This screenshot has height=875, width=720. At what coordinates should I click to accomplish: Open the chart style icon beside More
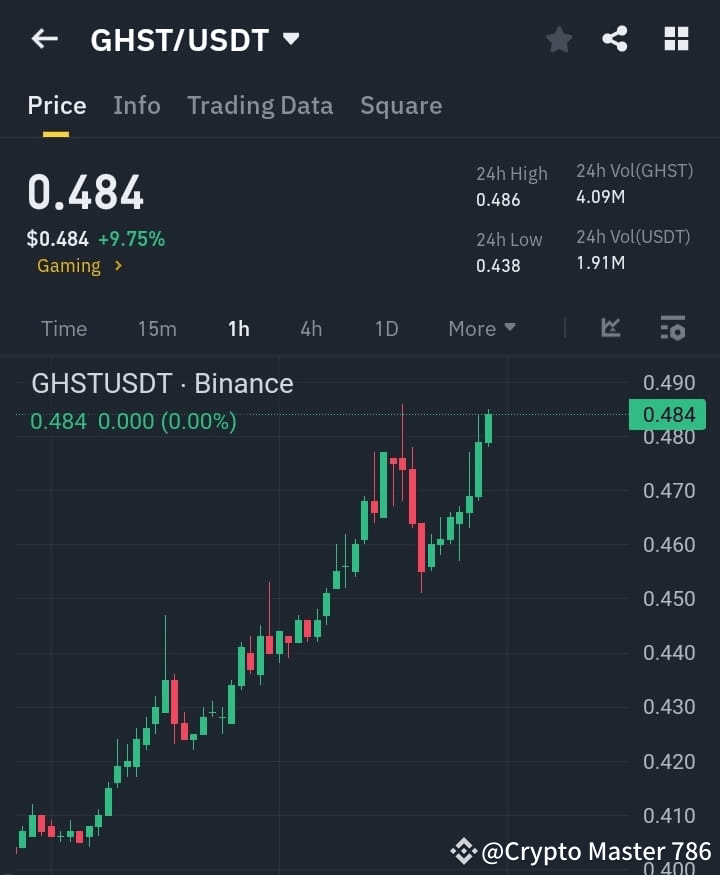click(x=610, y=328)
